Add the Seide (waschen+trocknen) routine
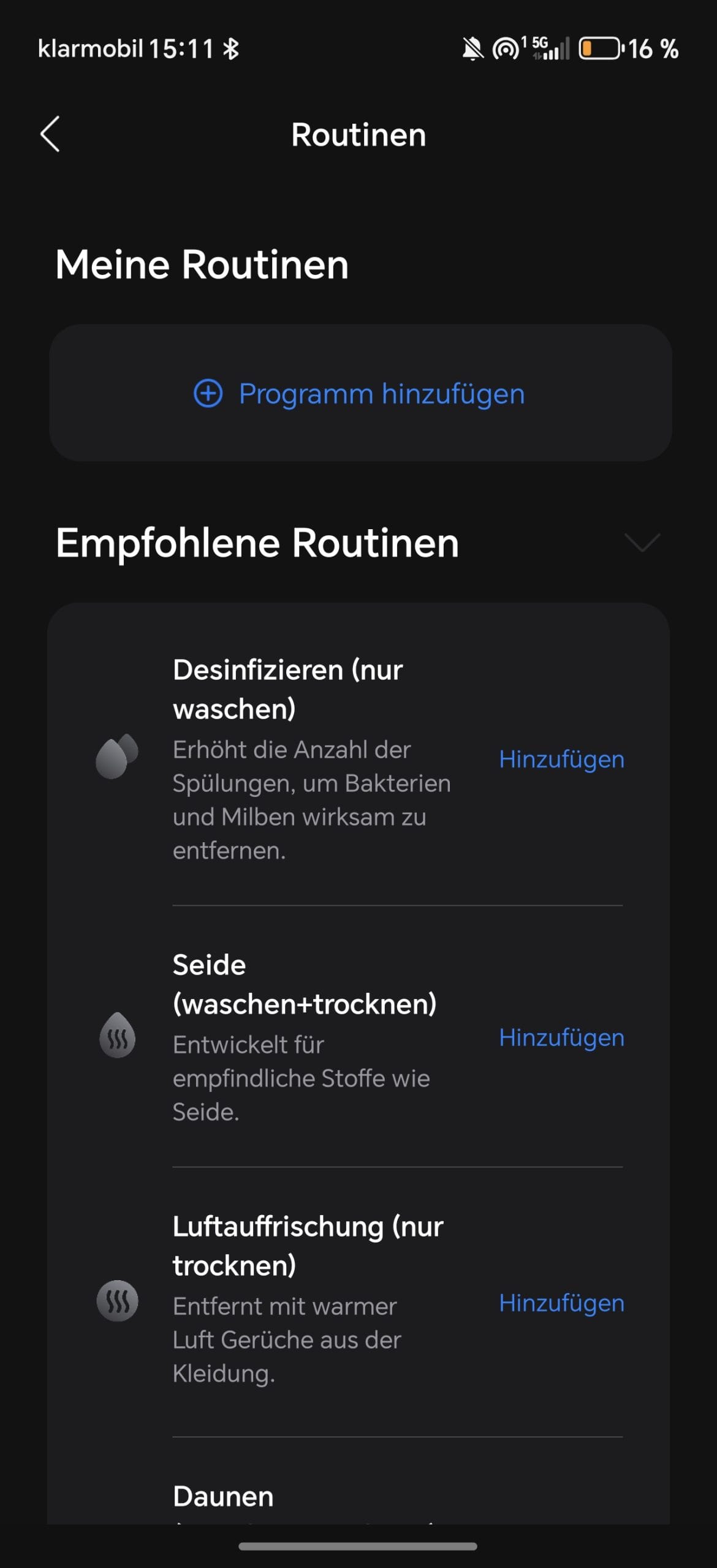The height and width of the screenshot is (1568, 717). pos(561,1038)
